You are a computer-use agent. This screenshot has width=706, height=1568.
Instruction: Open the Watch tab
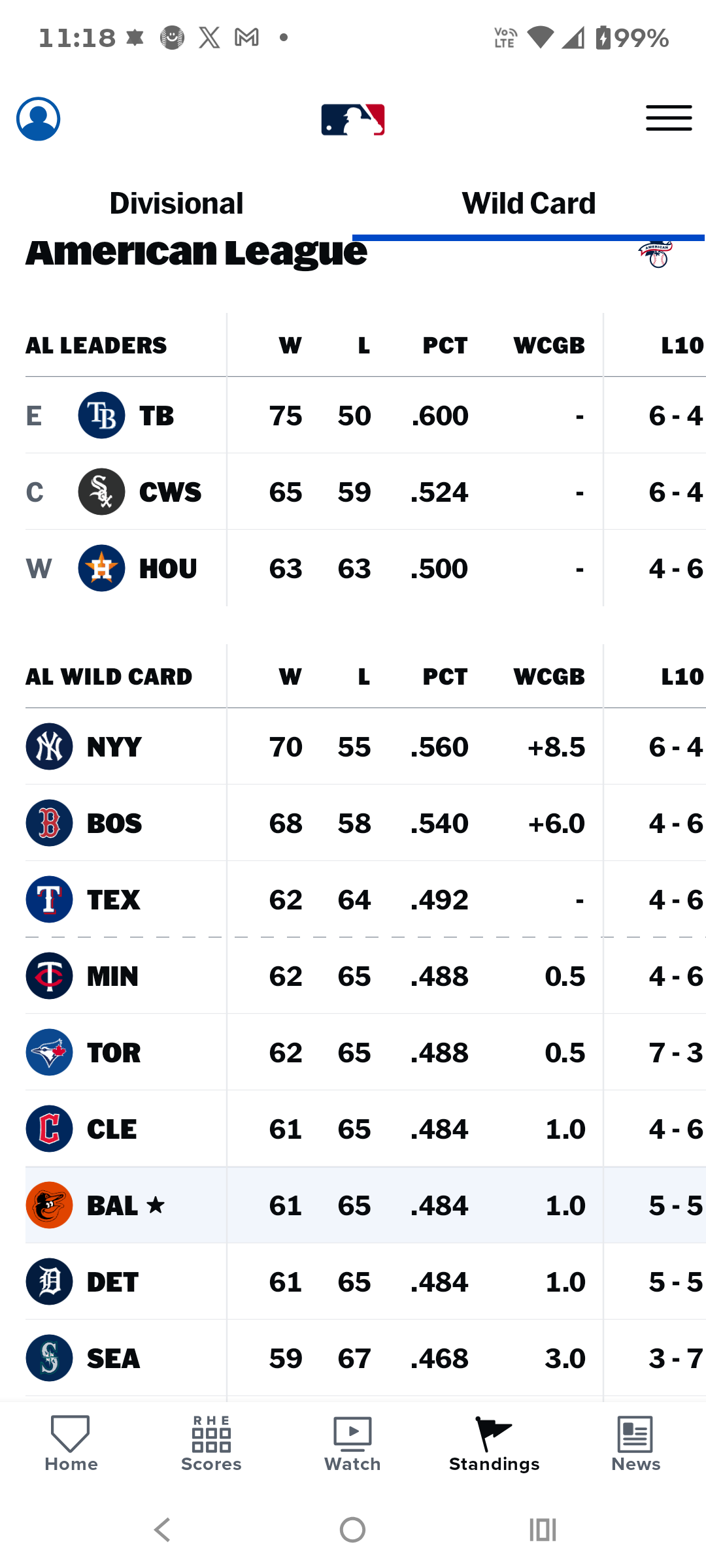pos(353,1444)
